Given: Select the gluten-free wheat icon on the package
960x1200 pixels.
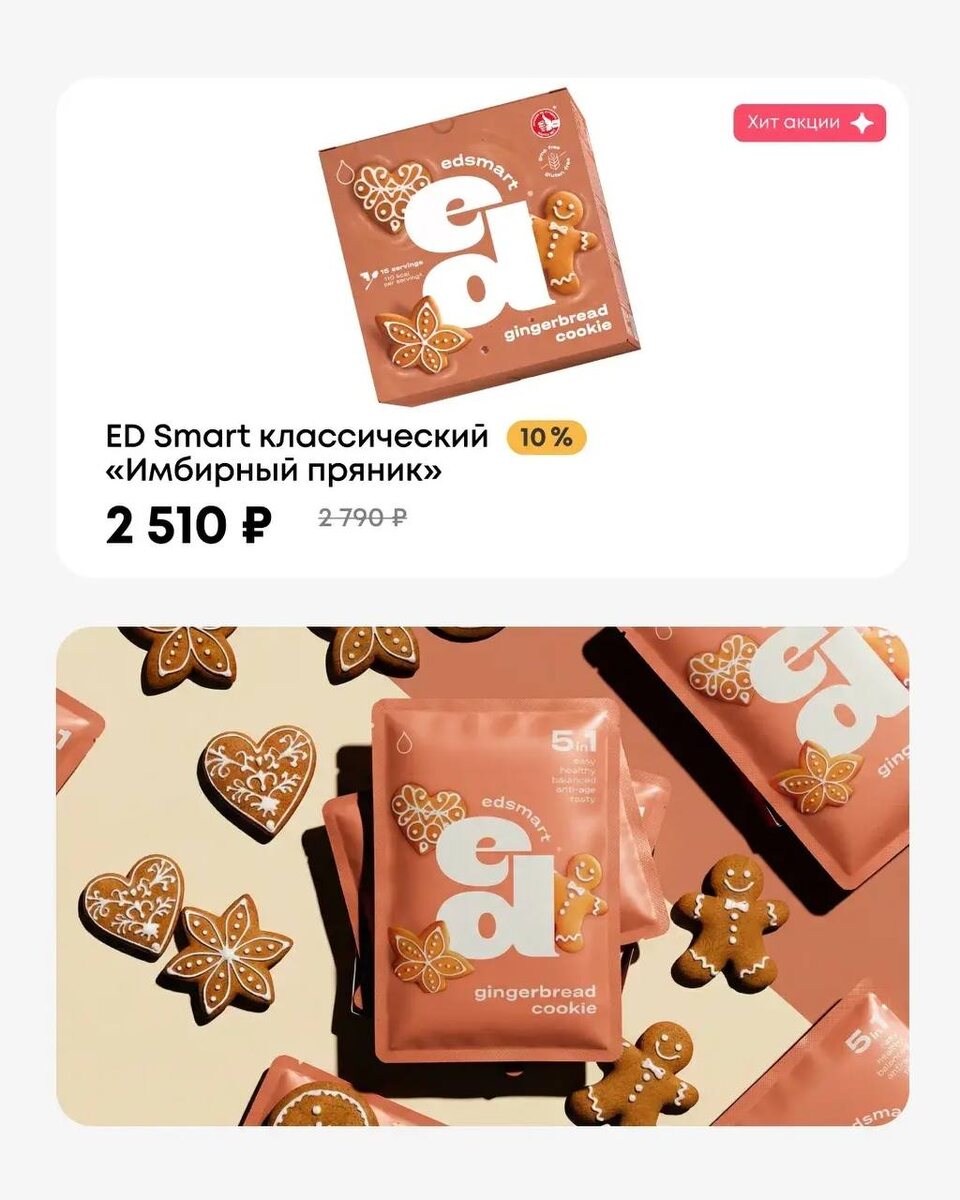Looking at the screenshot, I should click(553, 163).
